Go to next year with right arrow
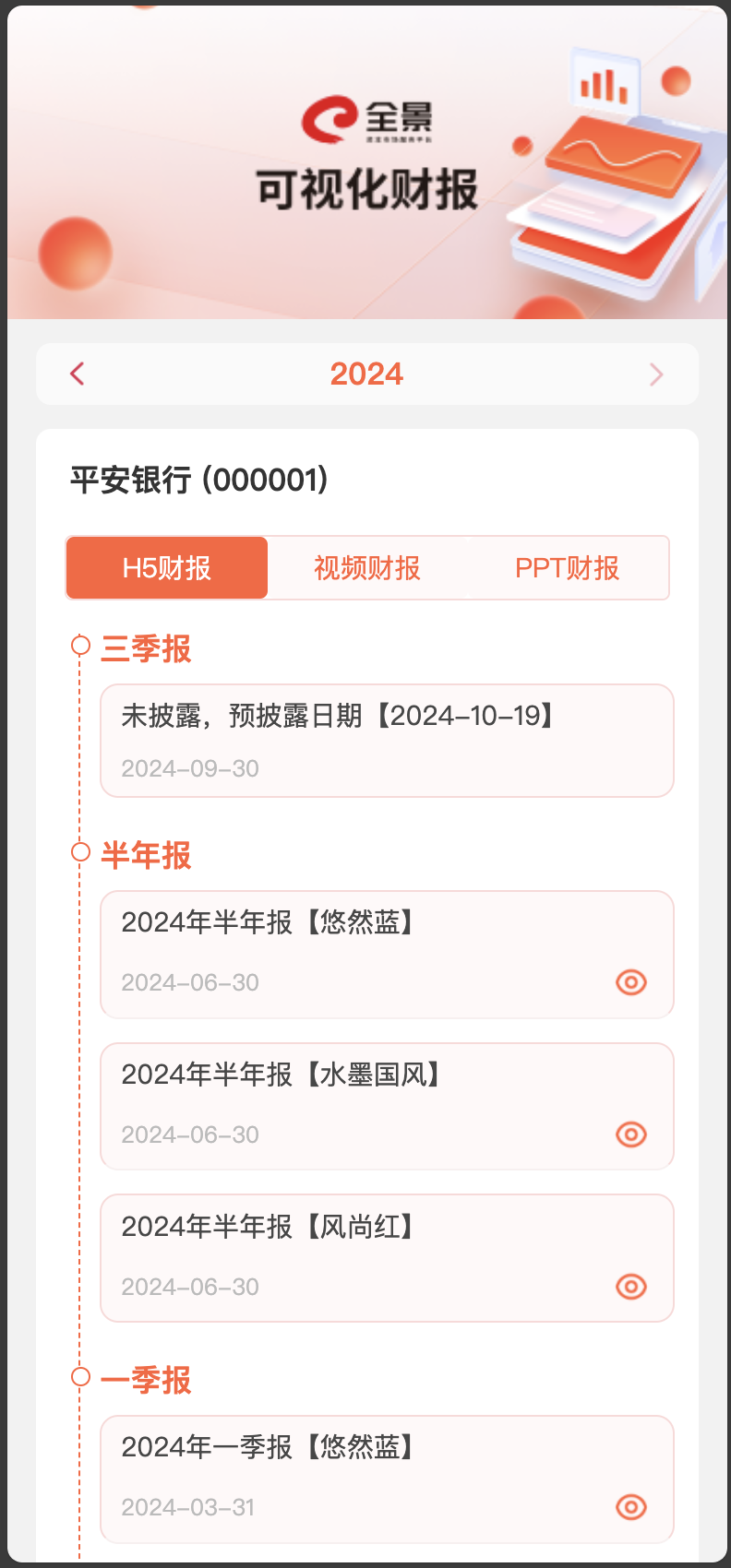Image resolution: width=731 pixels, height=1568 pixels. click(x=656, y=374)
